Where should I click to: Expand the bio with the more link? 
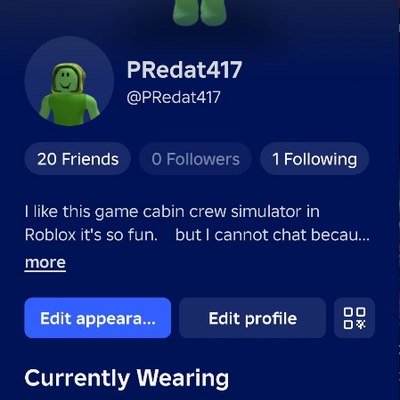pos(45,263)
